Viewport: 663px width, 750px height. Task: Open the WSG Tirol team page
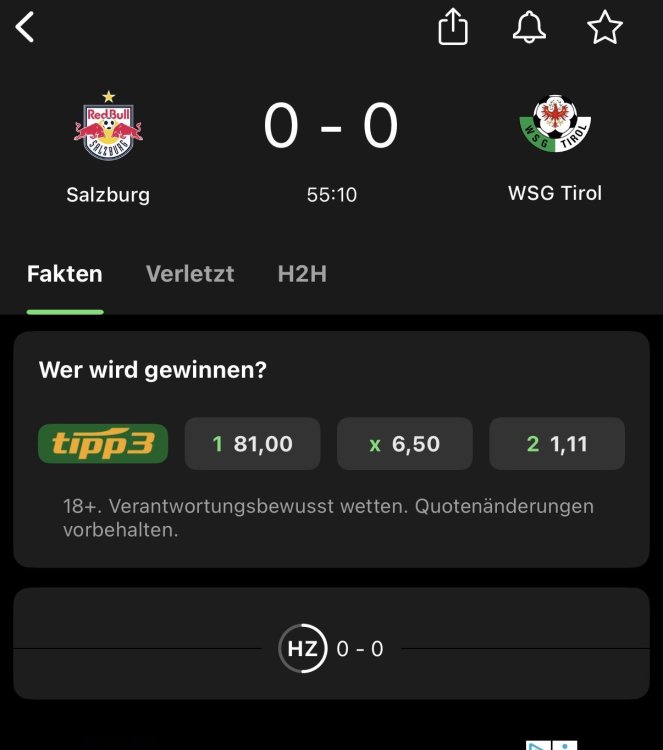555,129
